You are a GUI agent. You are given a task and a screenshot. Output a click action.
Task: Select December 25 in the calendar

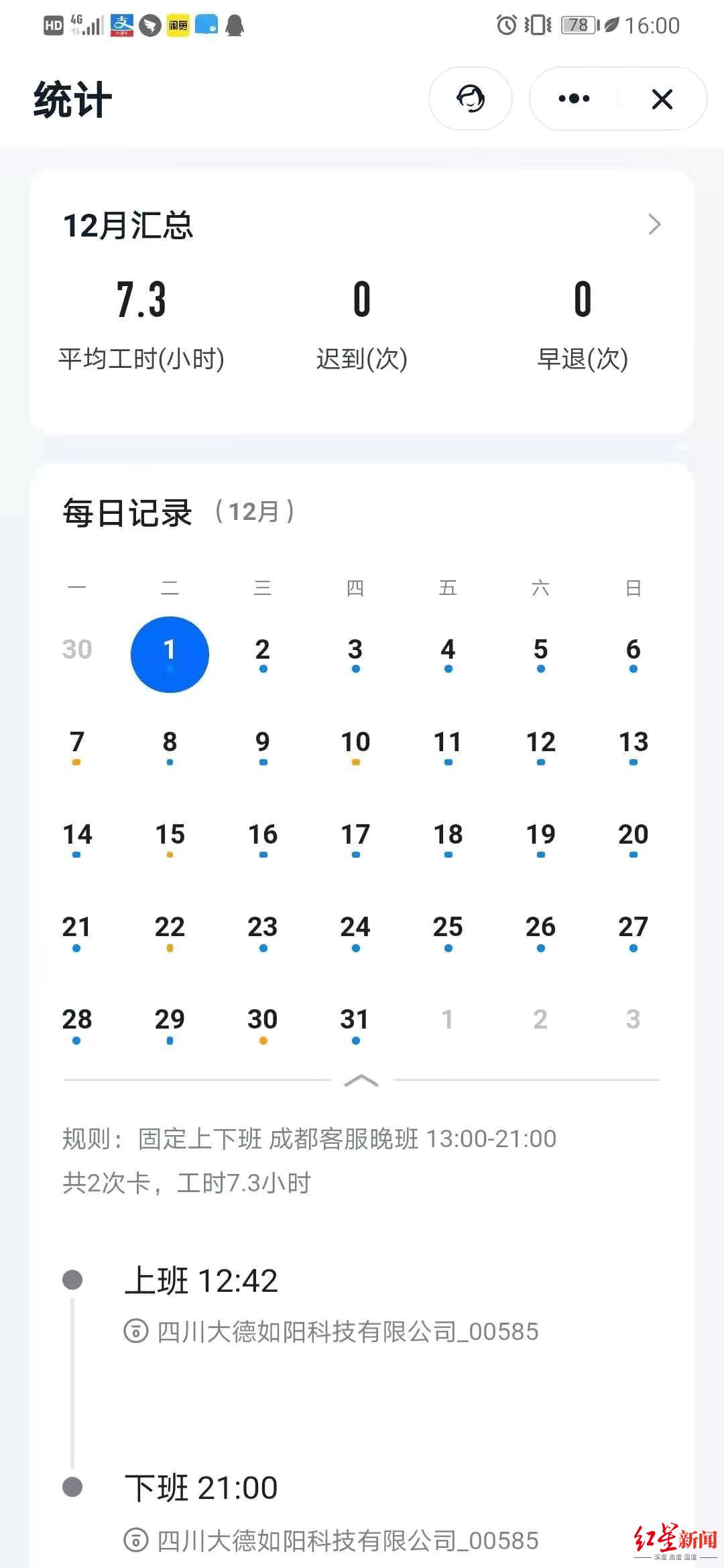[x=448, y=929]
